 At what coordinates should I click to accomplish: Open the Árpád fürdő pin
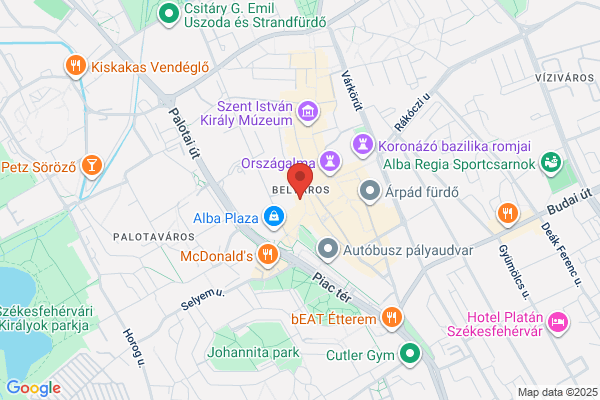[x=370, y=191]
